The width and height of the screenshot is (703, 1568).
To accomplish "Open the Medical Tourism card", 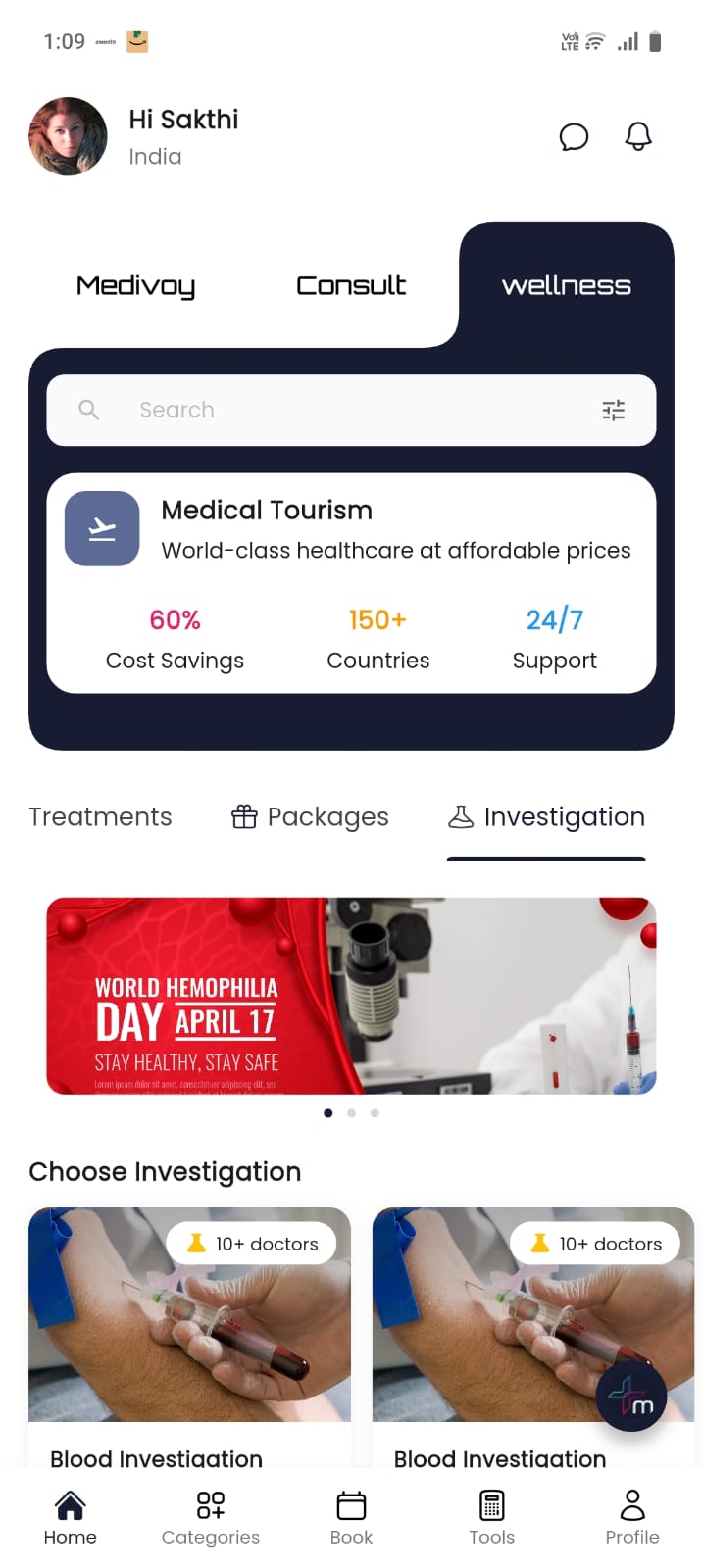I will click(351, 582).
